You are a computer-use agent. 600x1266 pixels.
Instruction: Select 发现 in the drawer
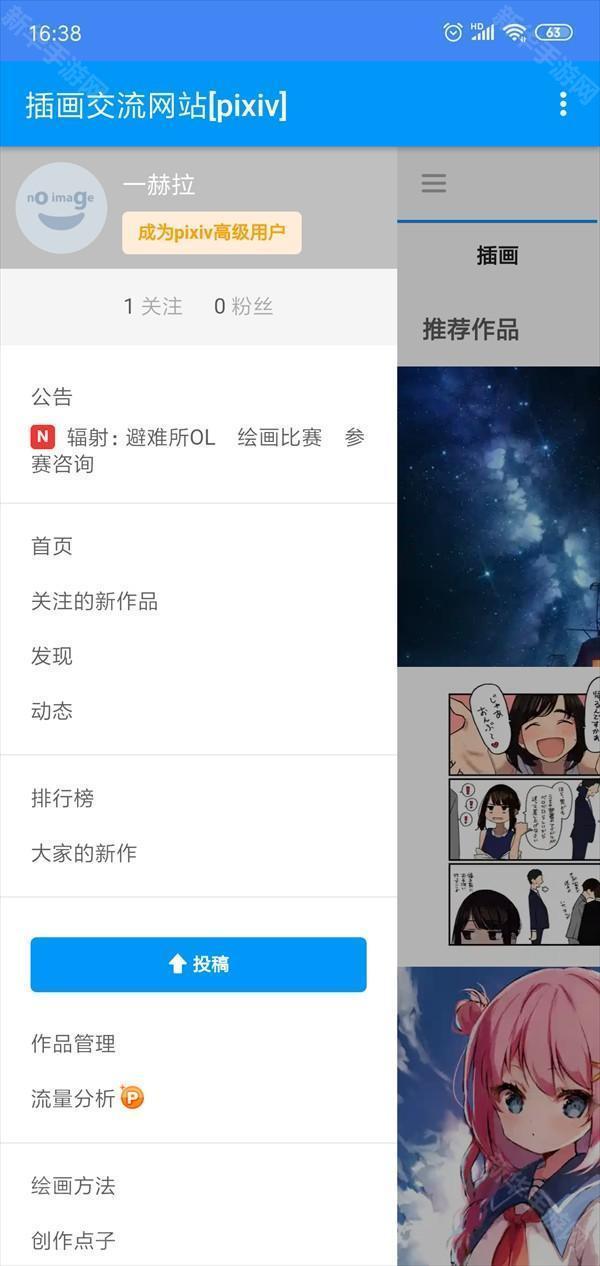point(52,656)
